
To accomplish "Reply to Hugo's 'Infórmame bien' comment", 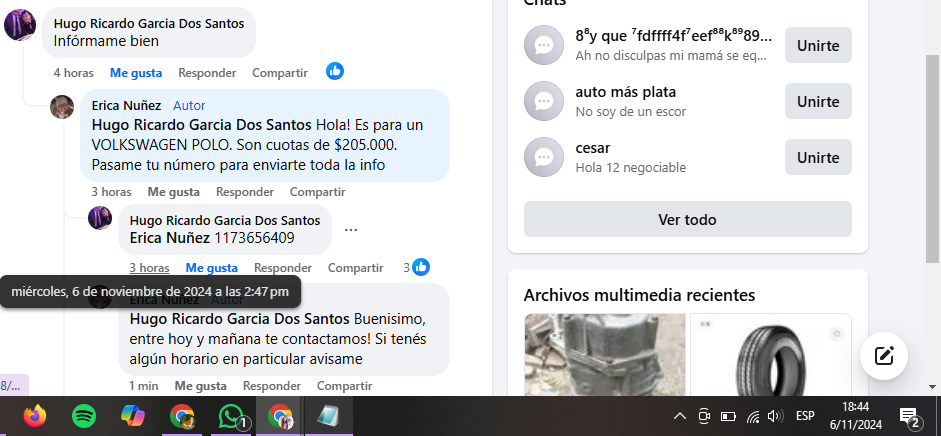I will coord(207,72).
